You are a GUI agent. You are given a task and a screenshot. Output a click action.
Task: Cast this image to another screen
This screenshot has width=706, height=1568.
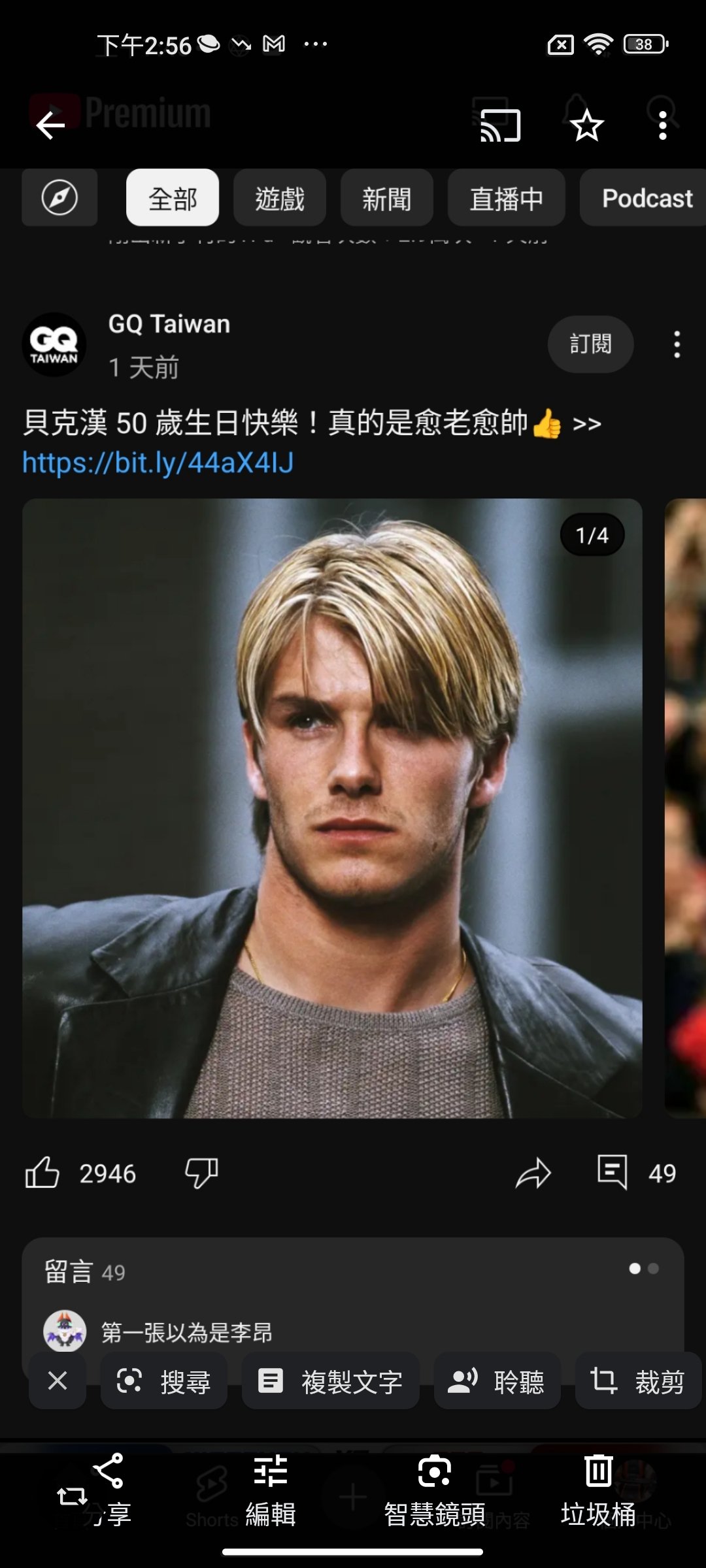coord(501,125)
